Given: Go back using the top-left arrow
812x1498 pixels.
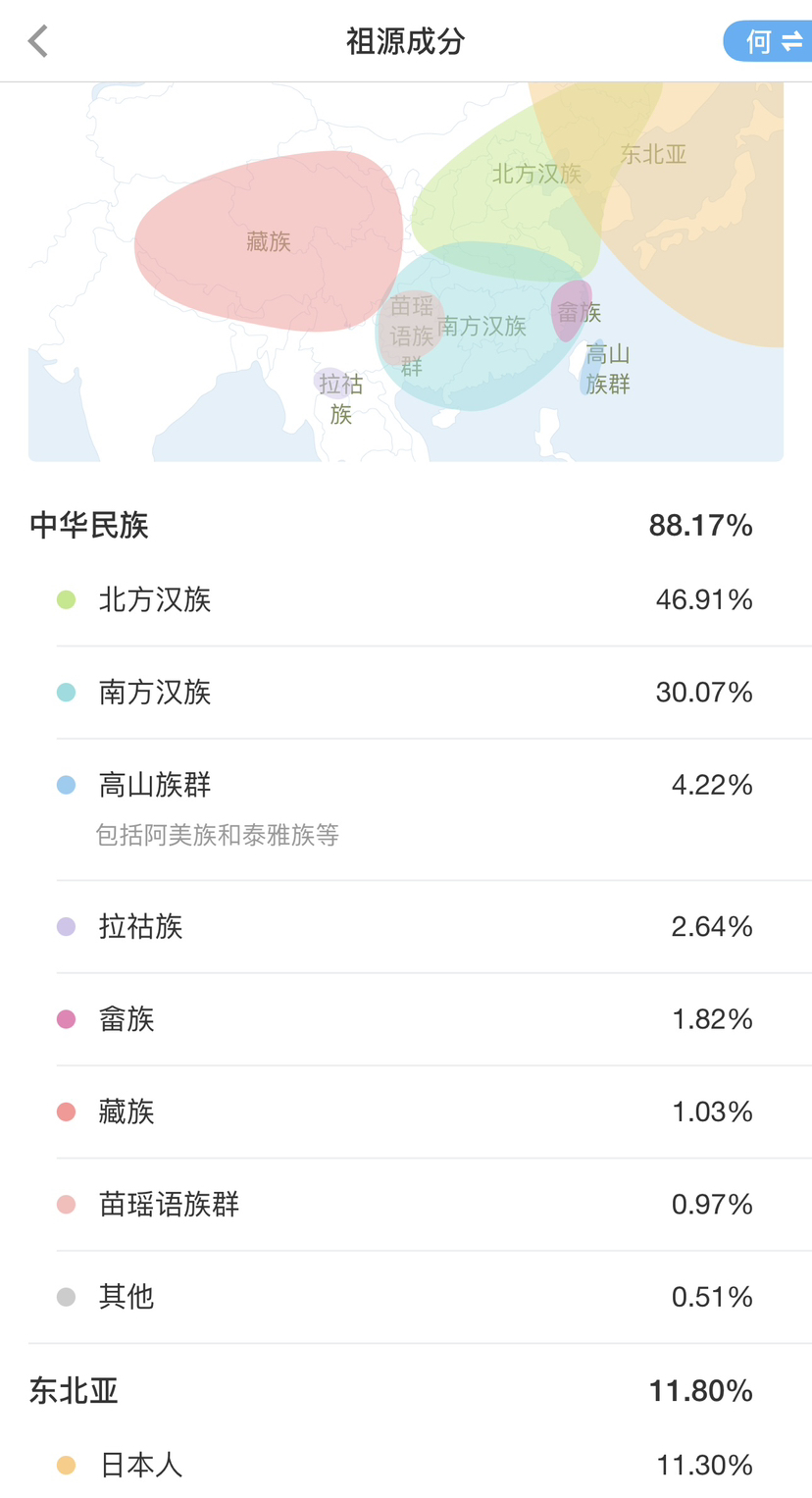Looking at the screenshot, I should (38, 41).
